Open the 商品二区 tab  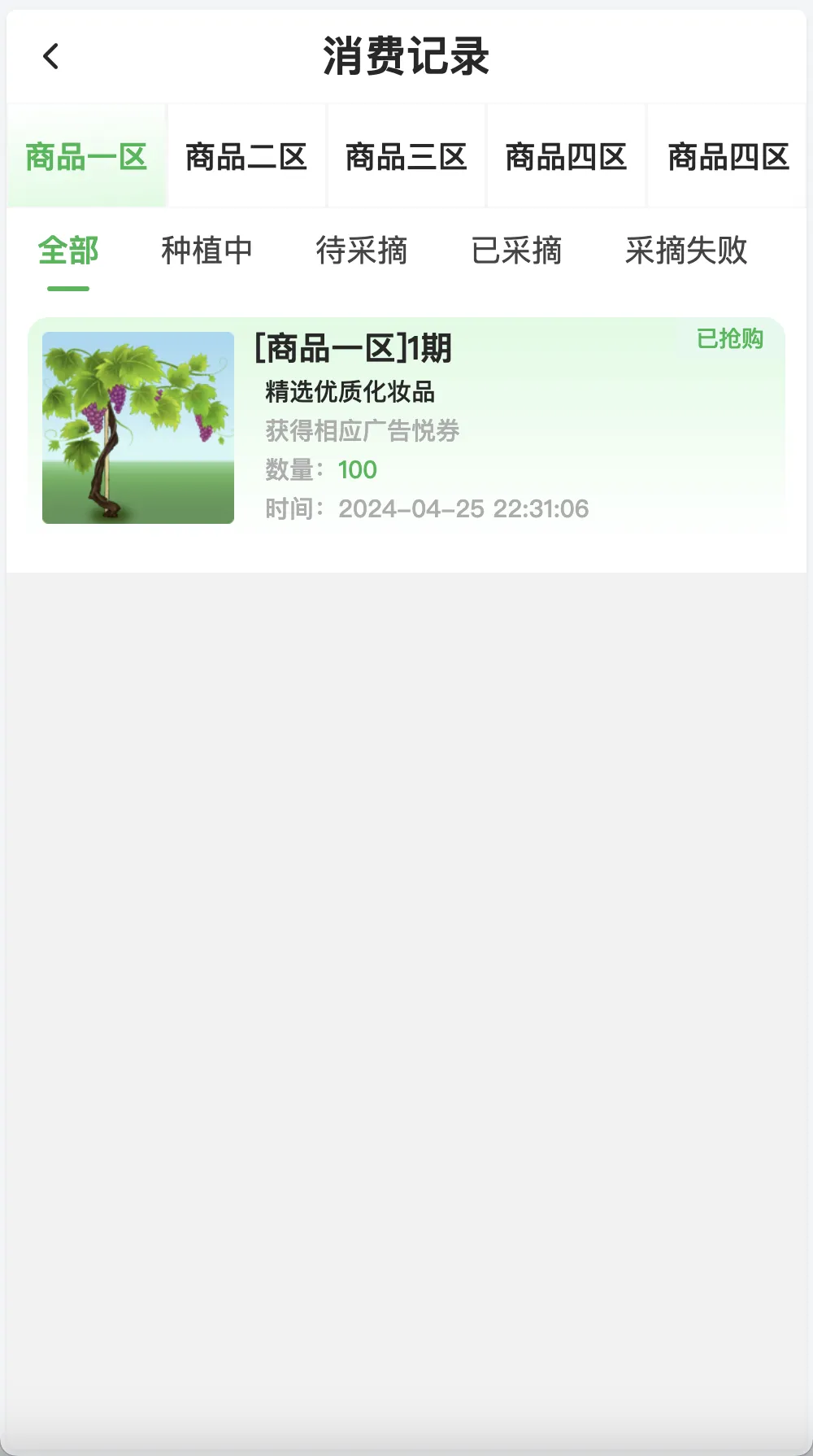pos(246,156)
